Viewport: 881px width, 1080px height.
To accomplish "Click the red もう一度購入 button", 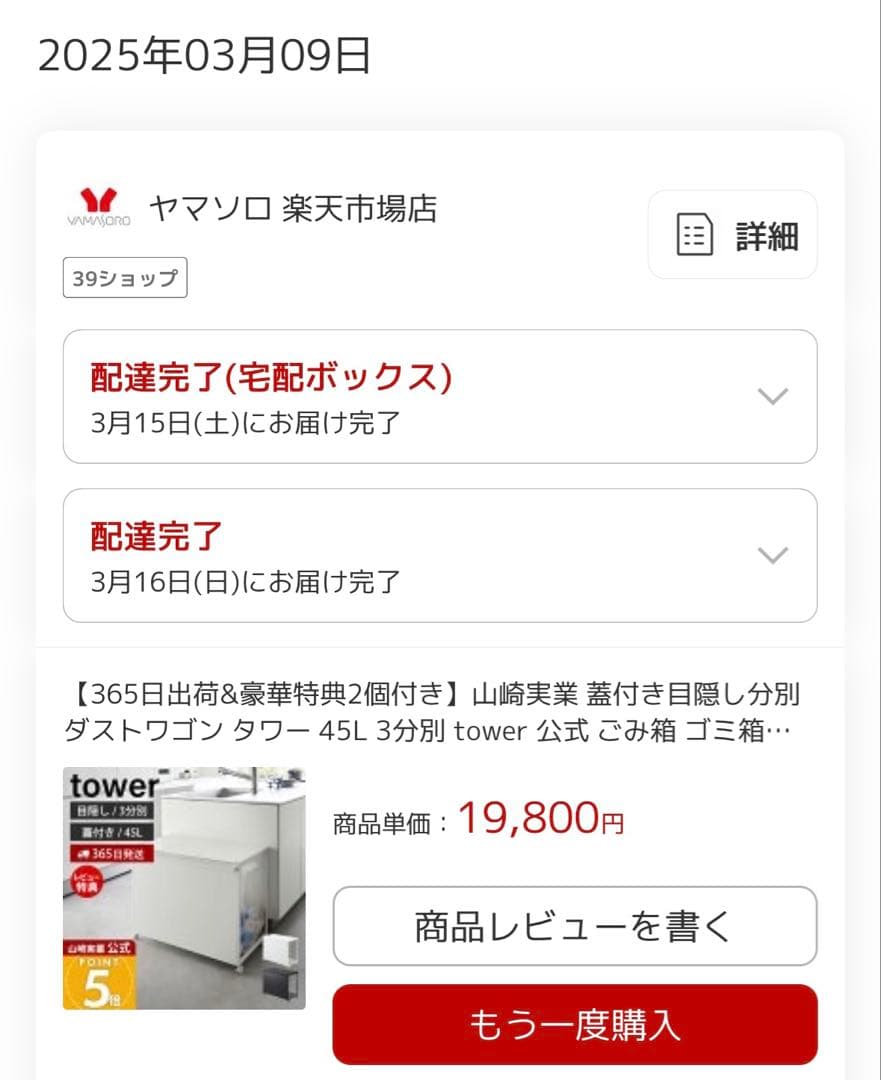I will [574, 1024].
